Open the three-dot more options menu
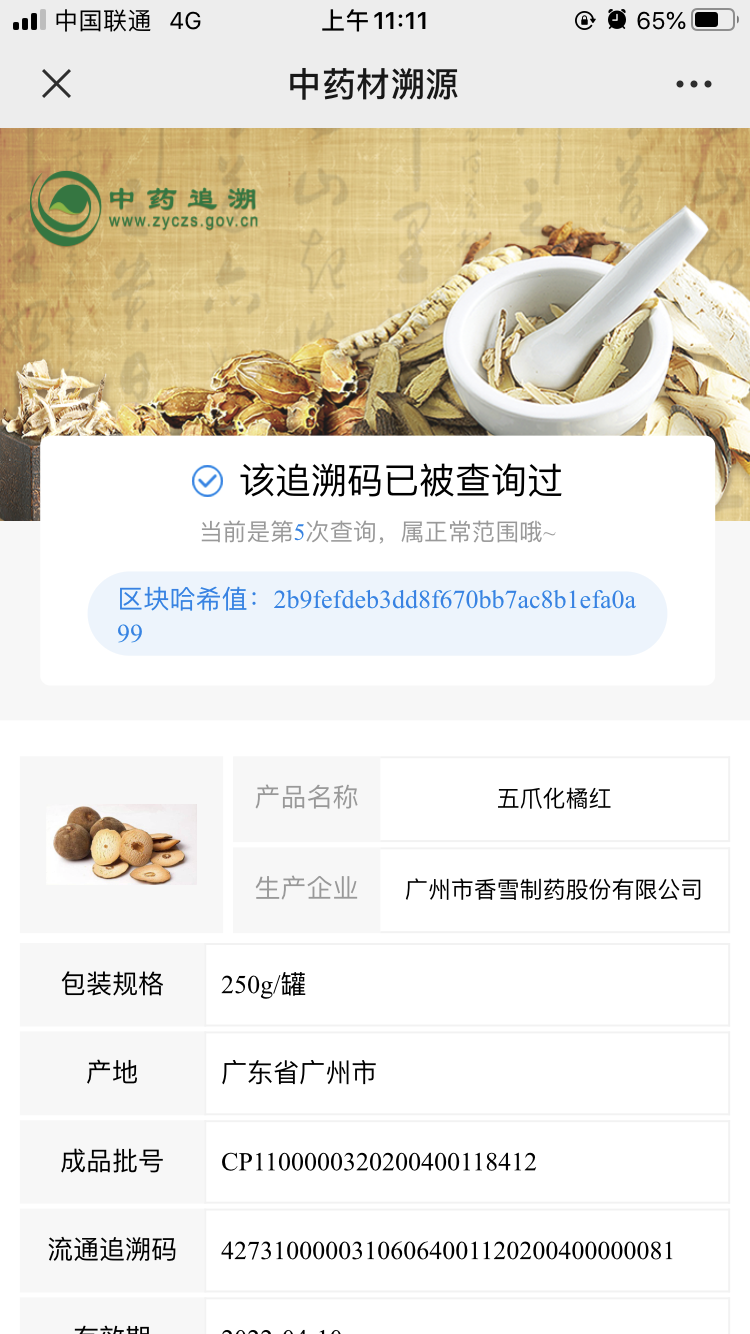The height and width of the screenshot is (1334, 750). point(693,85)
